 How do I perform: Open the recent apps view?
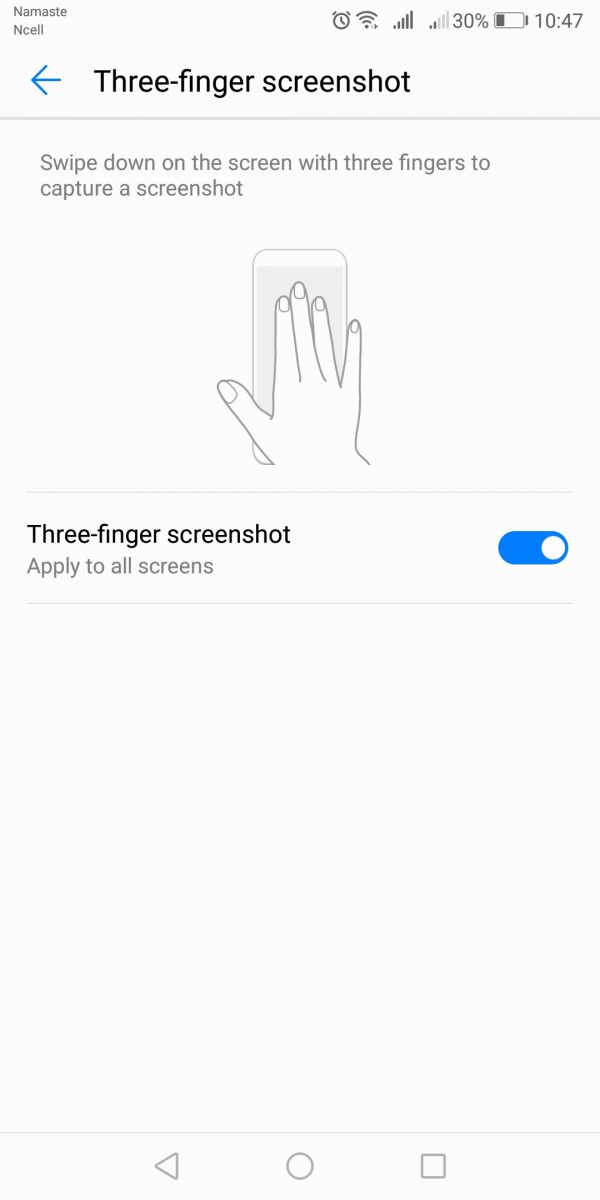[433, 1165]
